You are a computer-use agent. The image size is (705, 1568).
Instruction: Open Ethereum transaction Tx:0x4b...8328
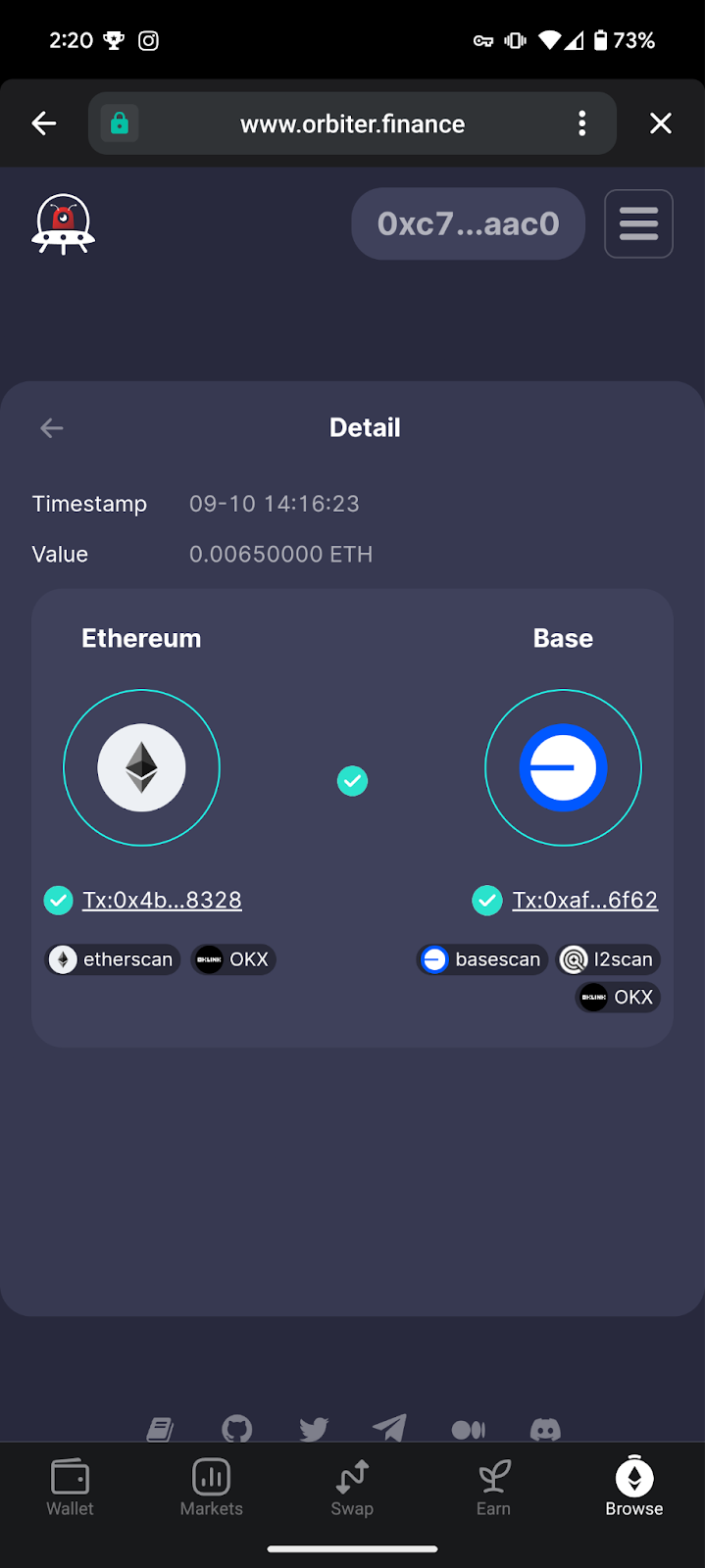[x=162, y=900]
